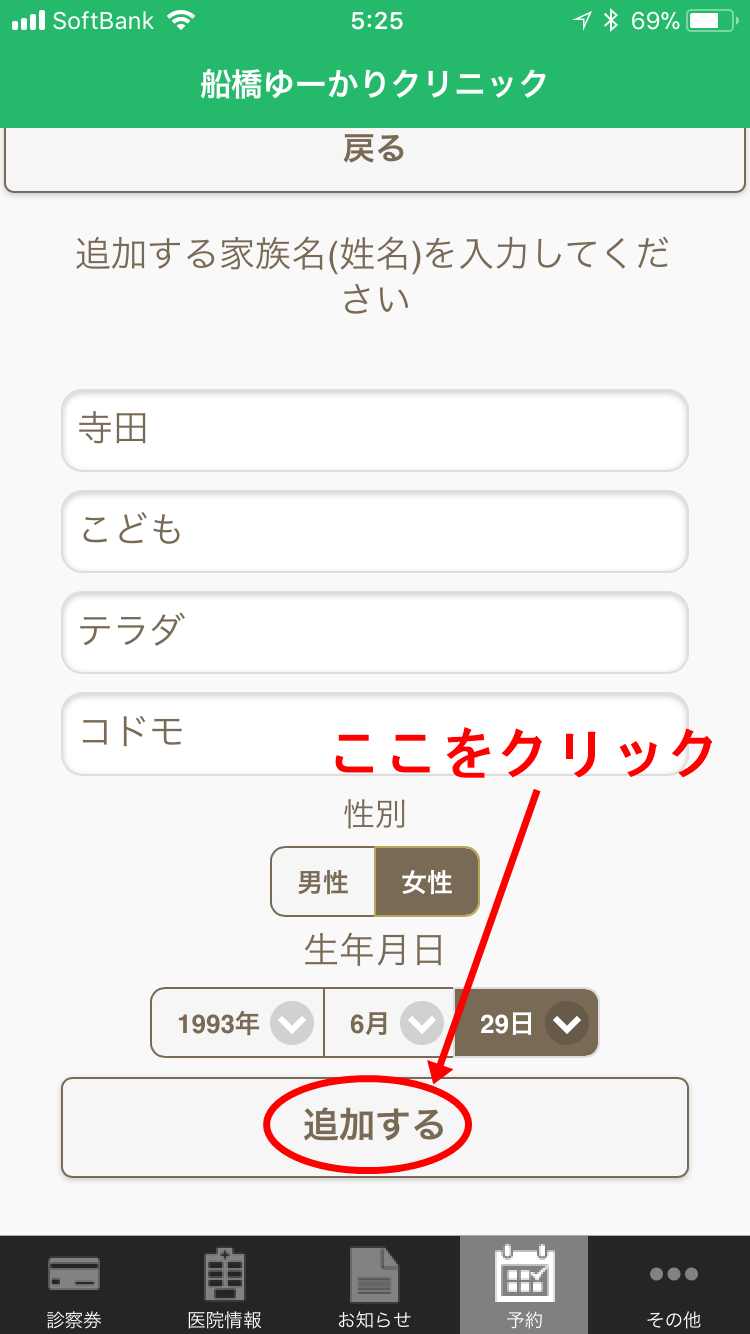
Task: Open the birth year dropdown 1993年
Action: [238, 1023]
